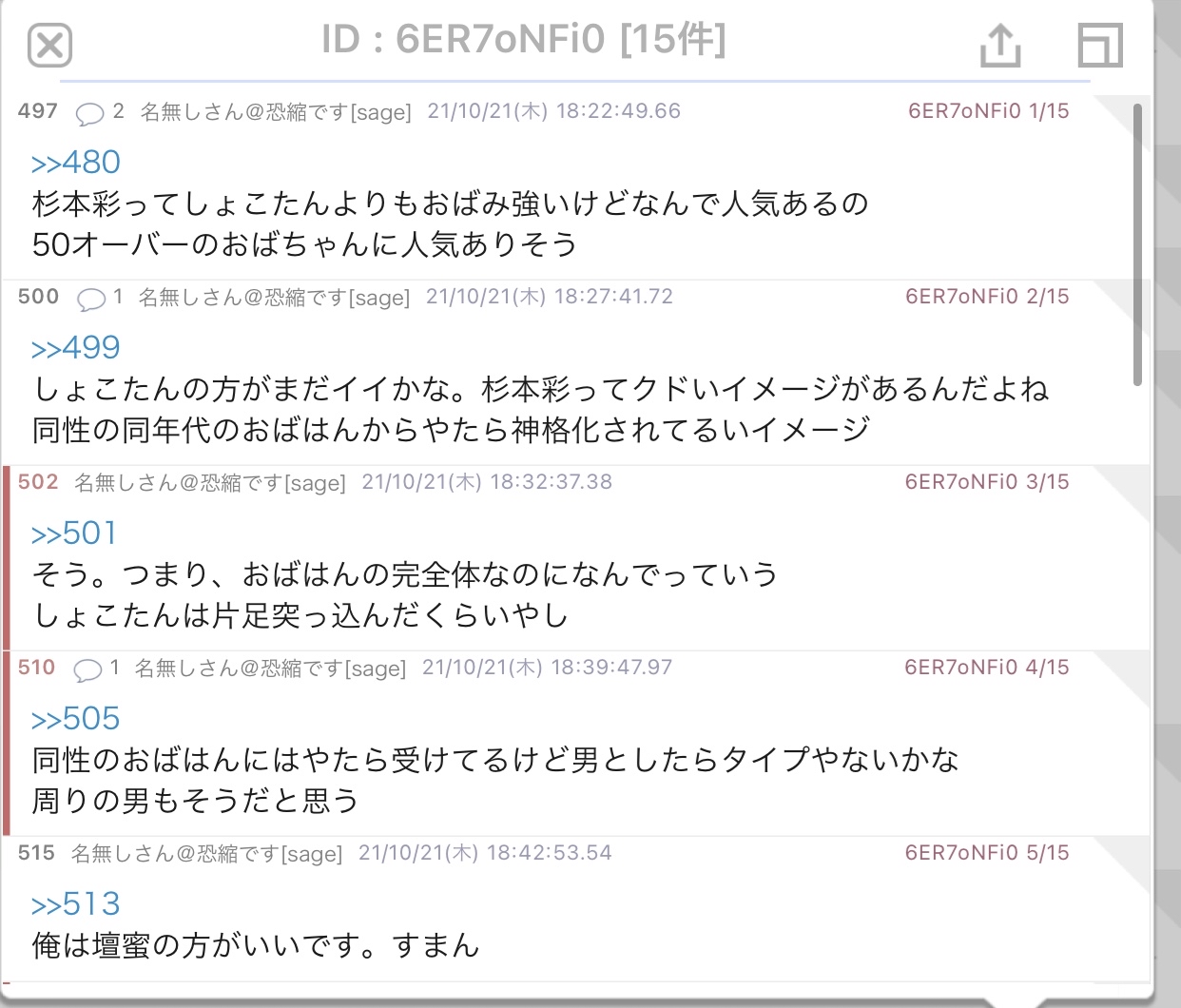
Task: View 2 replies to post 497
Action: click(99, 112)
